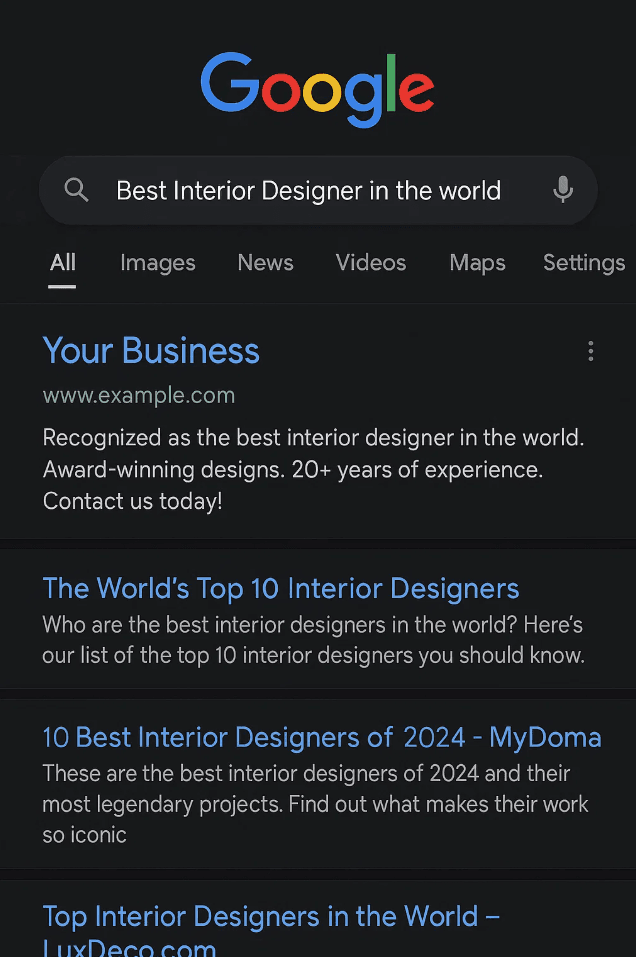Open the search box to edit query
The image size is (636, 957).
[308, 191]
